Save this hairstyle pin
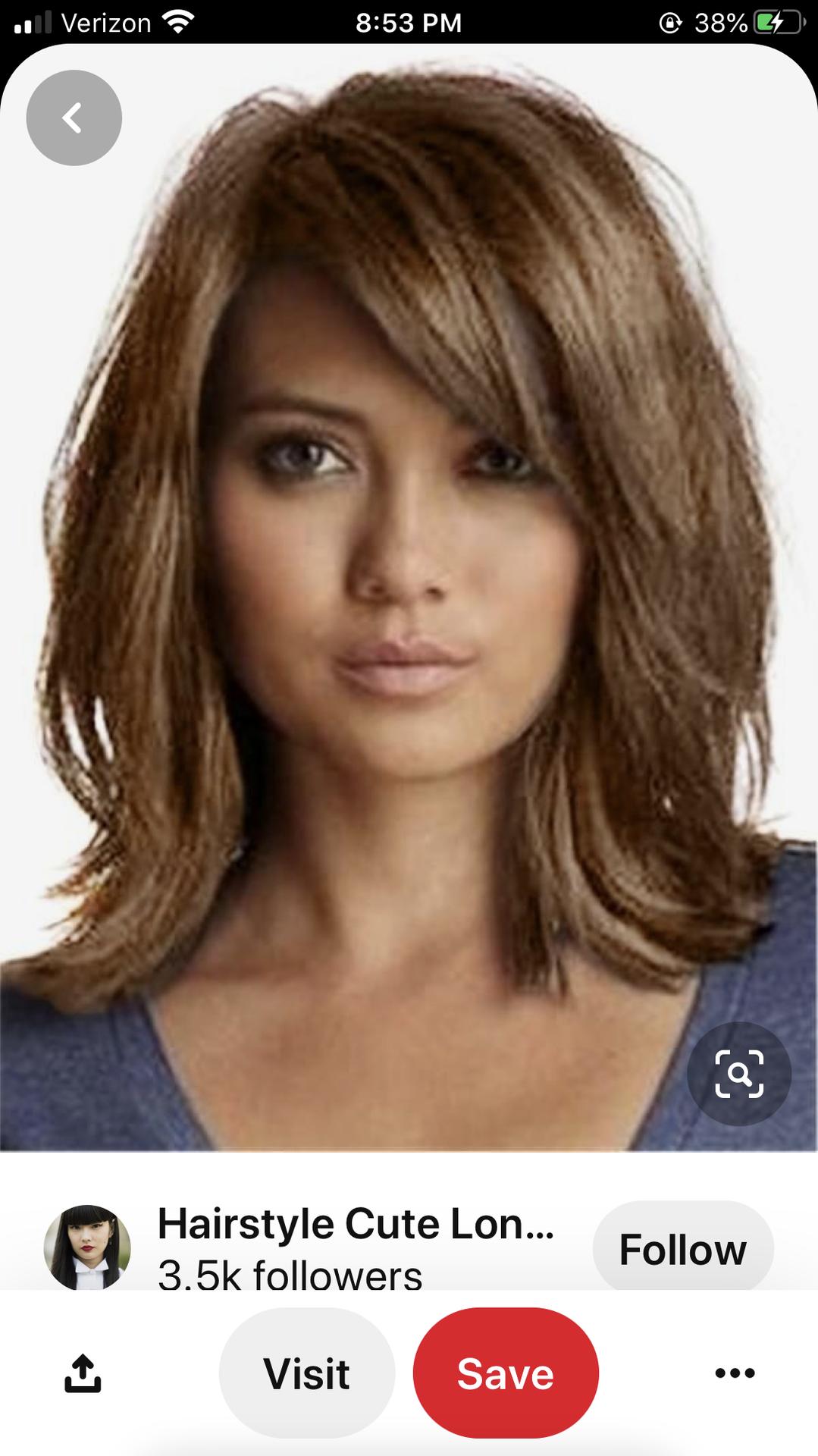Image resolution: width=818 pixels, height=1456 pixels. click(x=506, y=1373)
